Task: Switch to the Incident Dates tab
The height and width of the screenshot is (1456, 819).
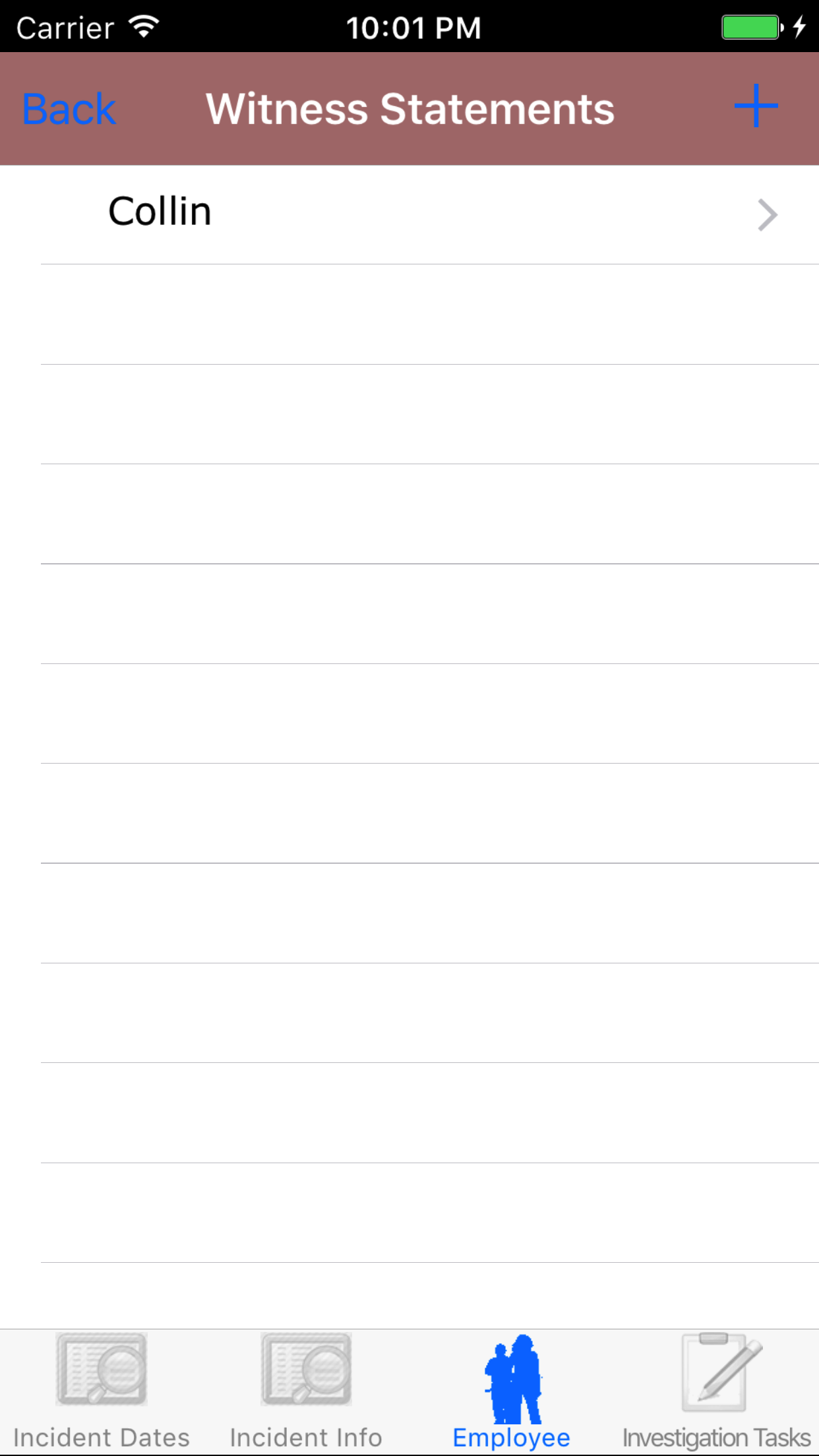Action: pyautogui.click(x=102, y=1391)
